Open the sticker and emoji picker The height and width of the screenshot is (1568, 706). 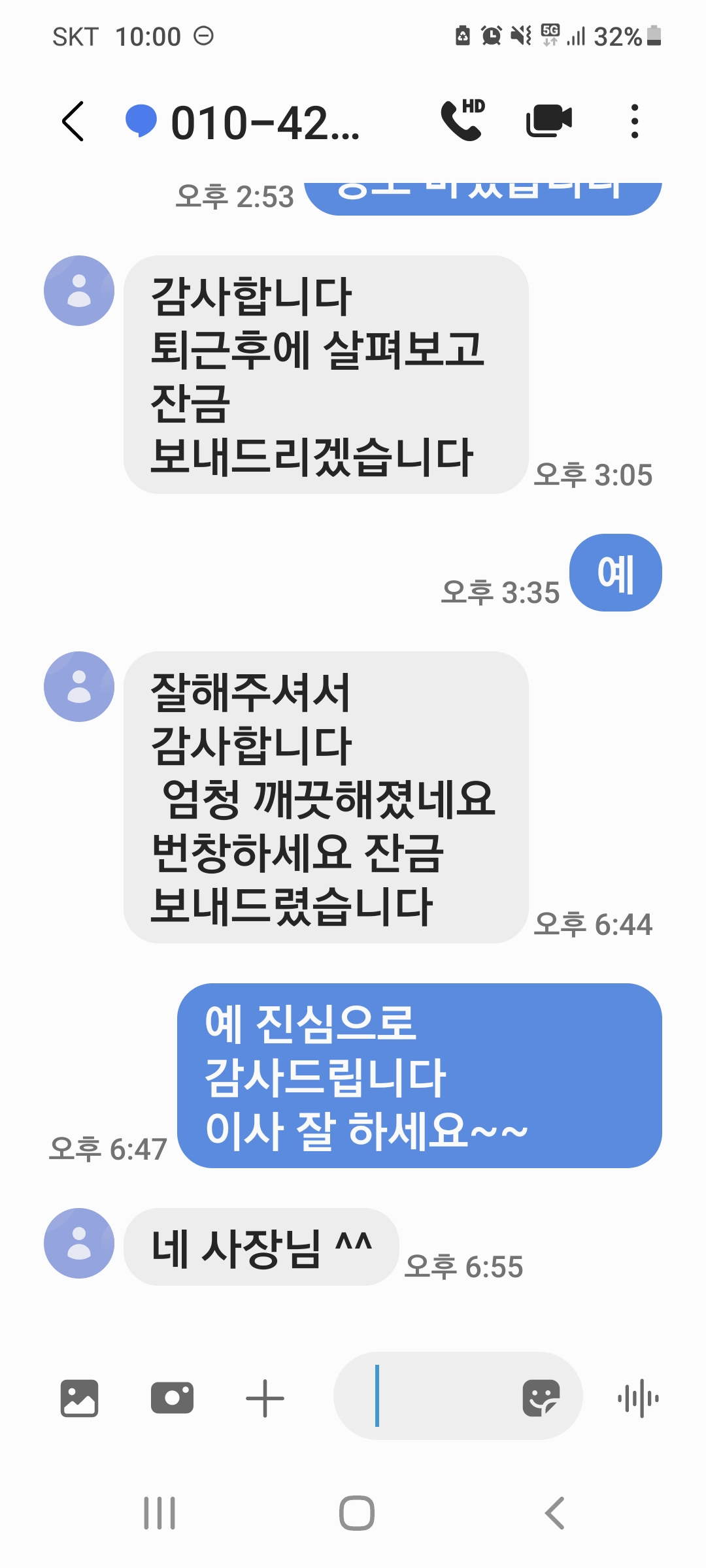click(541, 1399)
